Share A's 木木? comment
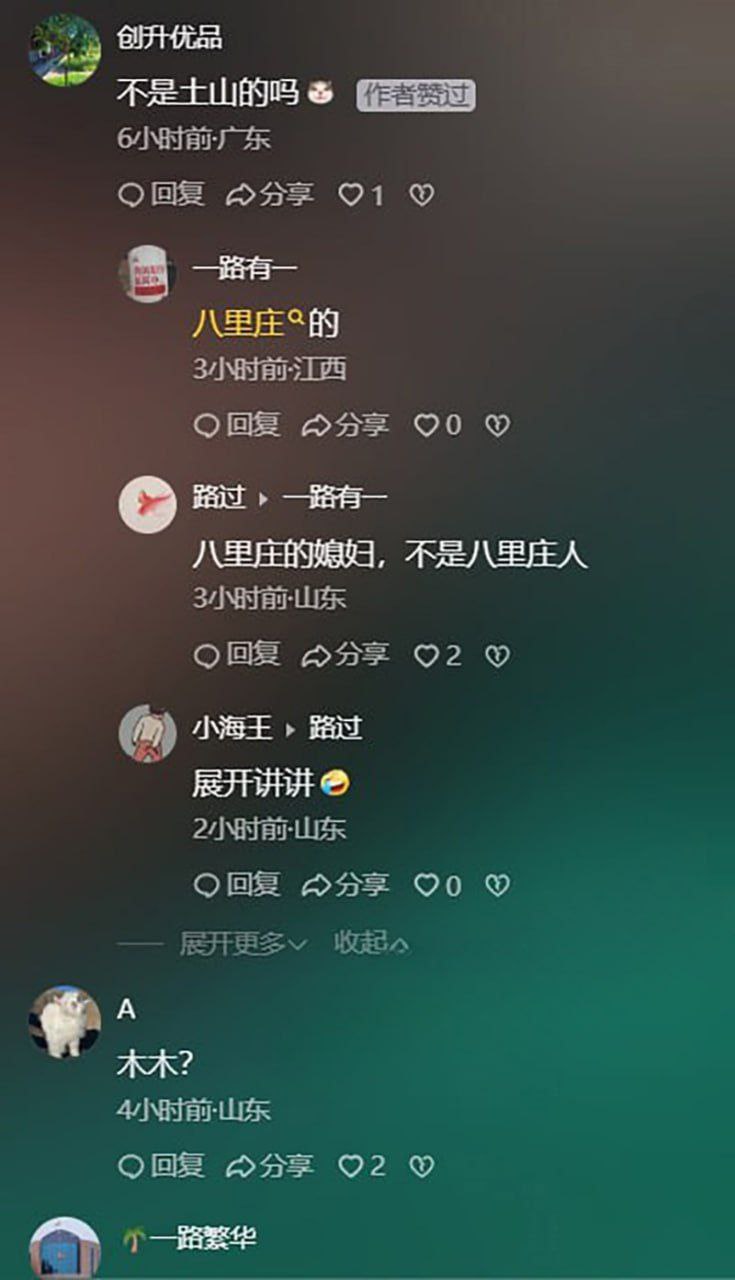The height and width of the screenshot is (1280, 735). click(x=268, y=1166)
